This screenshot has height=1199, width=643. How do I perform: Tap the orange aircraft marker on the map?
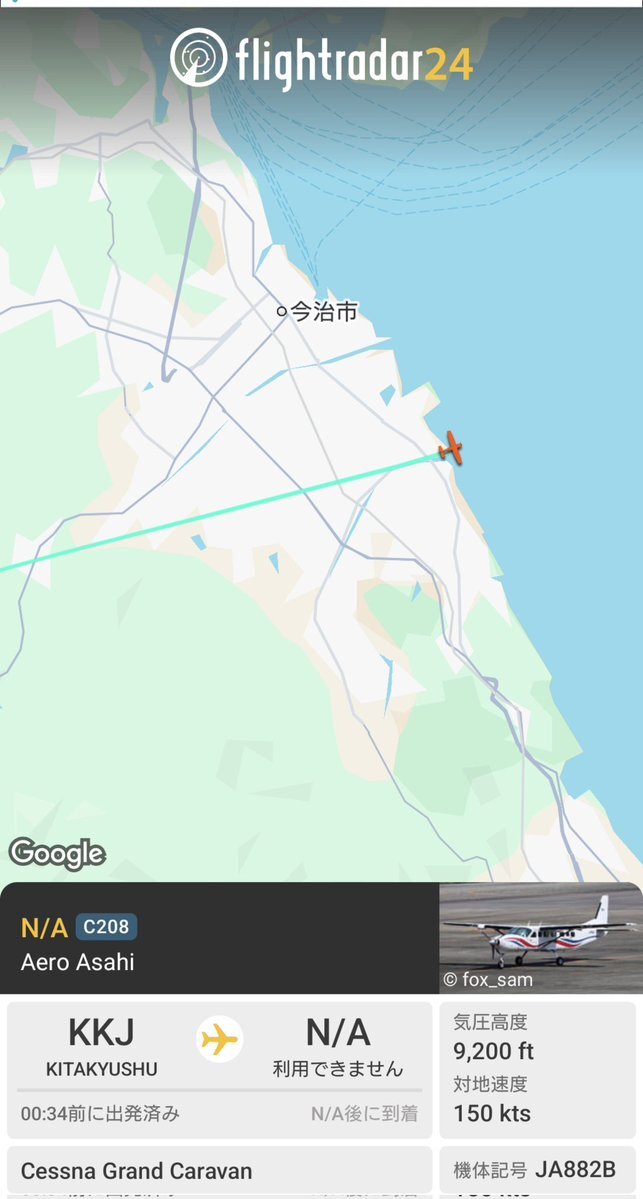coord(450,448)
